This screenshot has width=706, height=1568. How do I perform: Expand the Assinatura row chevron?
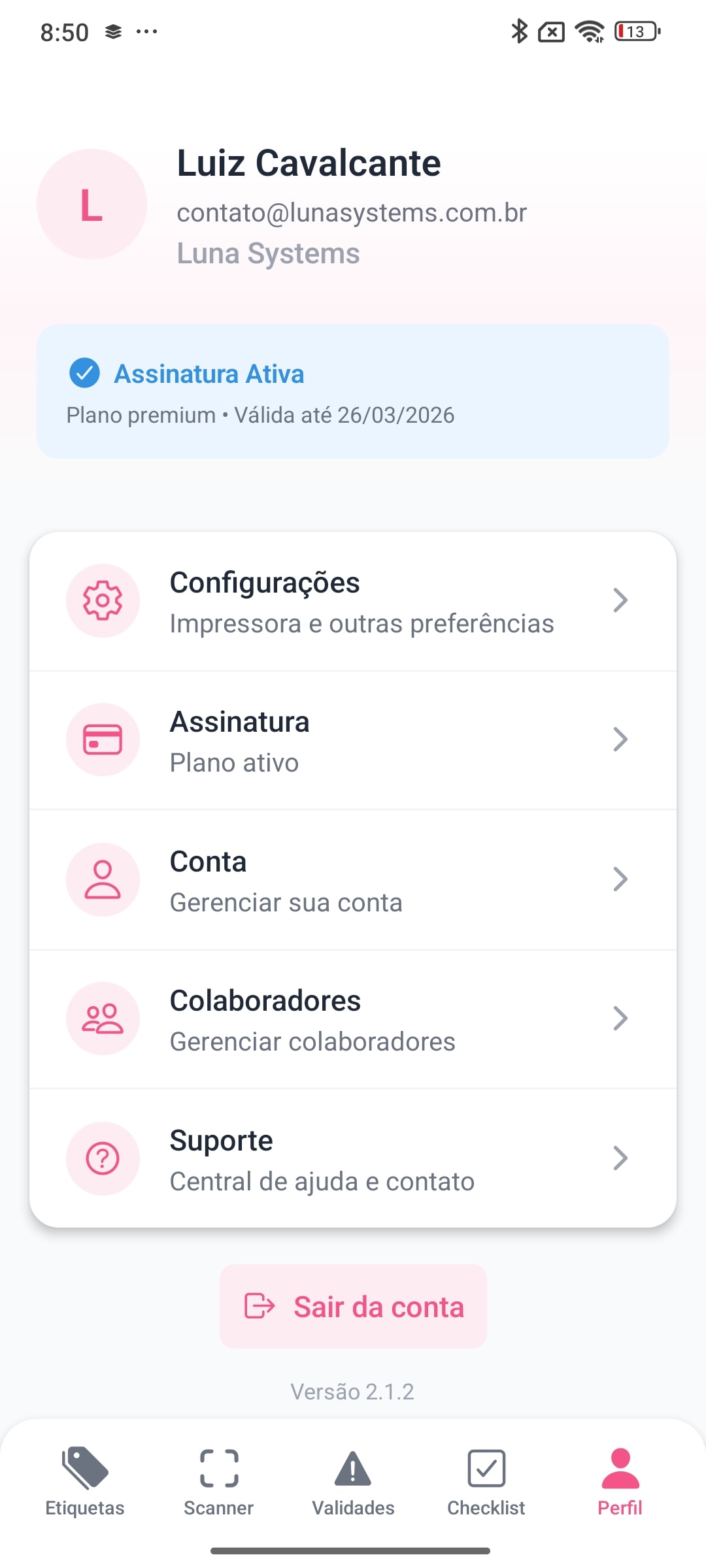point(620,740)
